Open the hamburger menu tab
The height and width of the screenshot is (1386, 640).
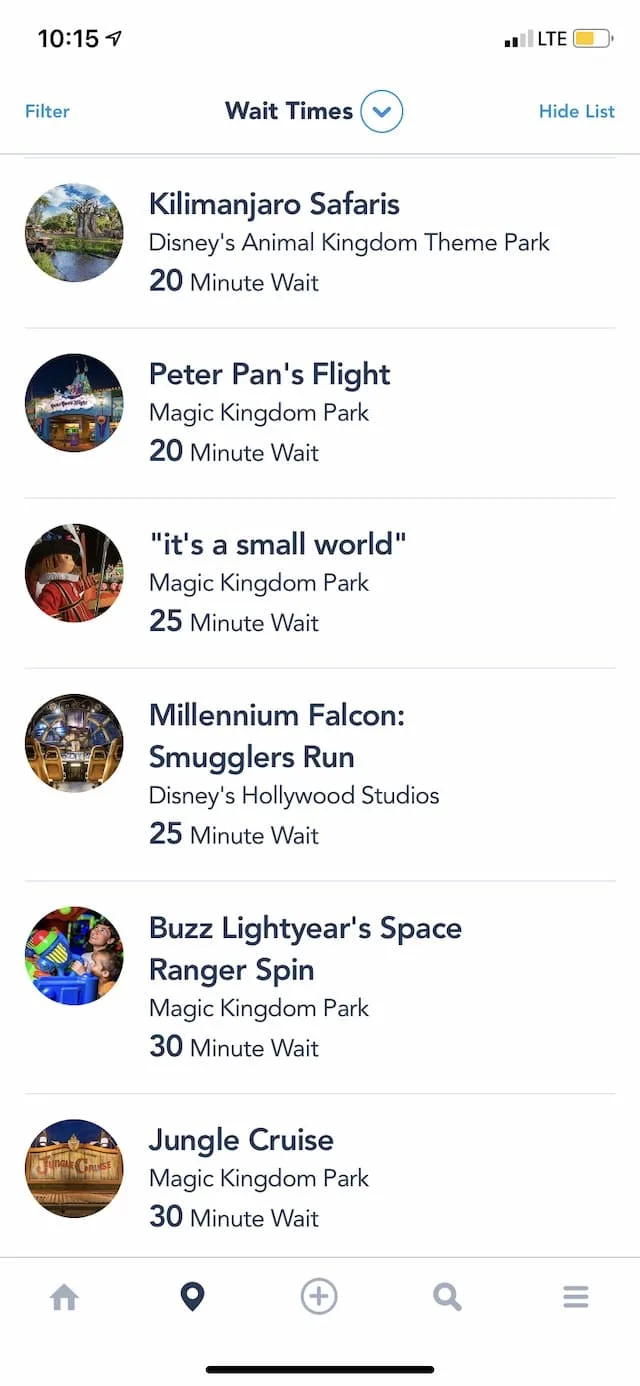tap(575, 1298)
